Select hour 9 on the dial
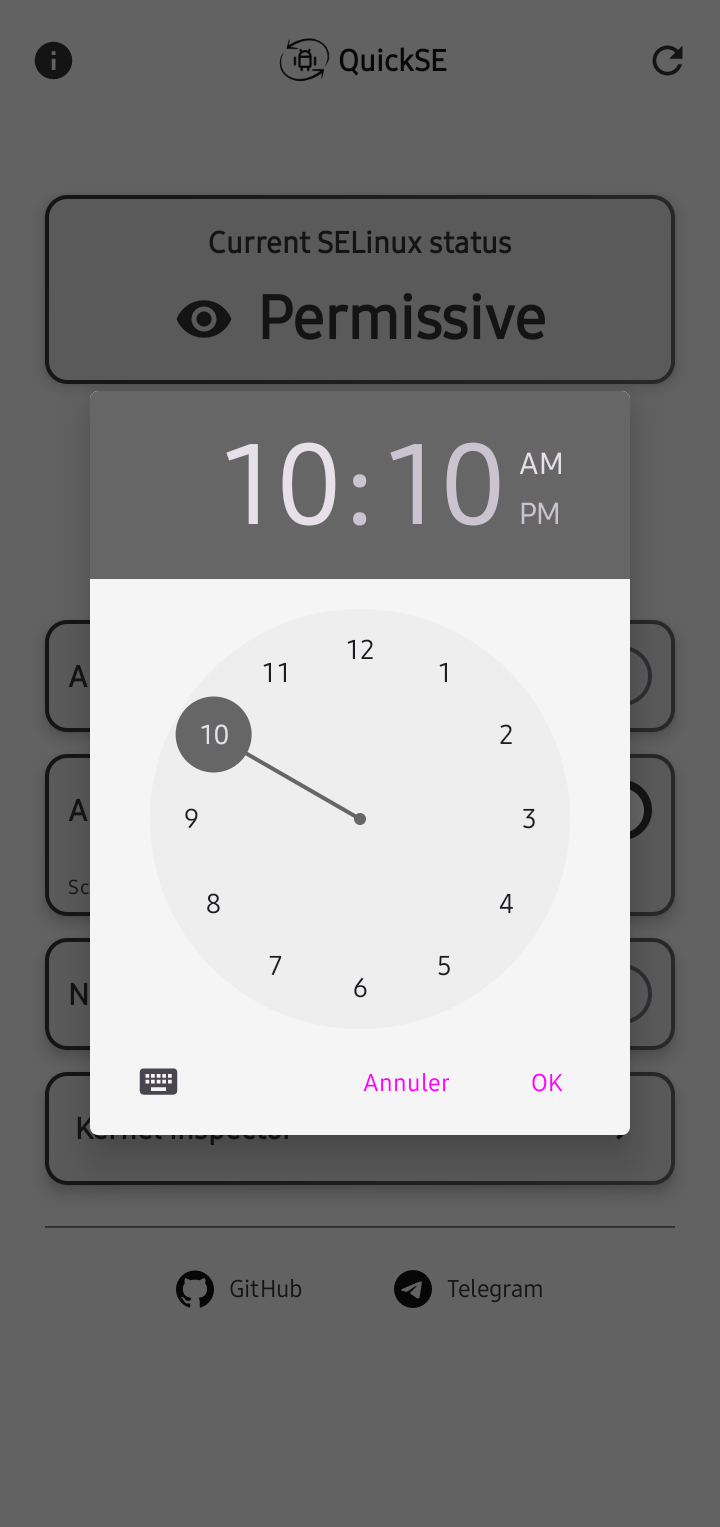Image resolution: width=720 pixels, height=1527 pixels. tap(191, 819)
